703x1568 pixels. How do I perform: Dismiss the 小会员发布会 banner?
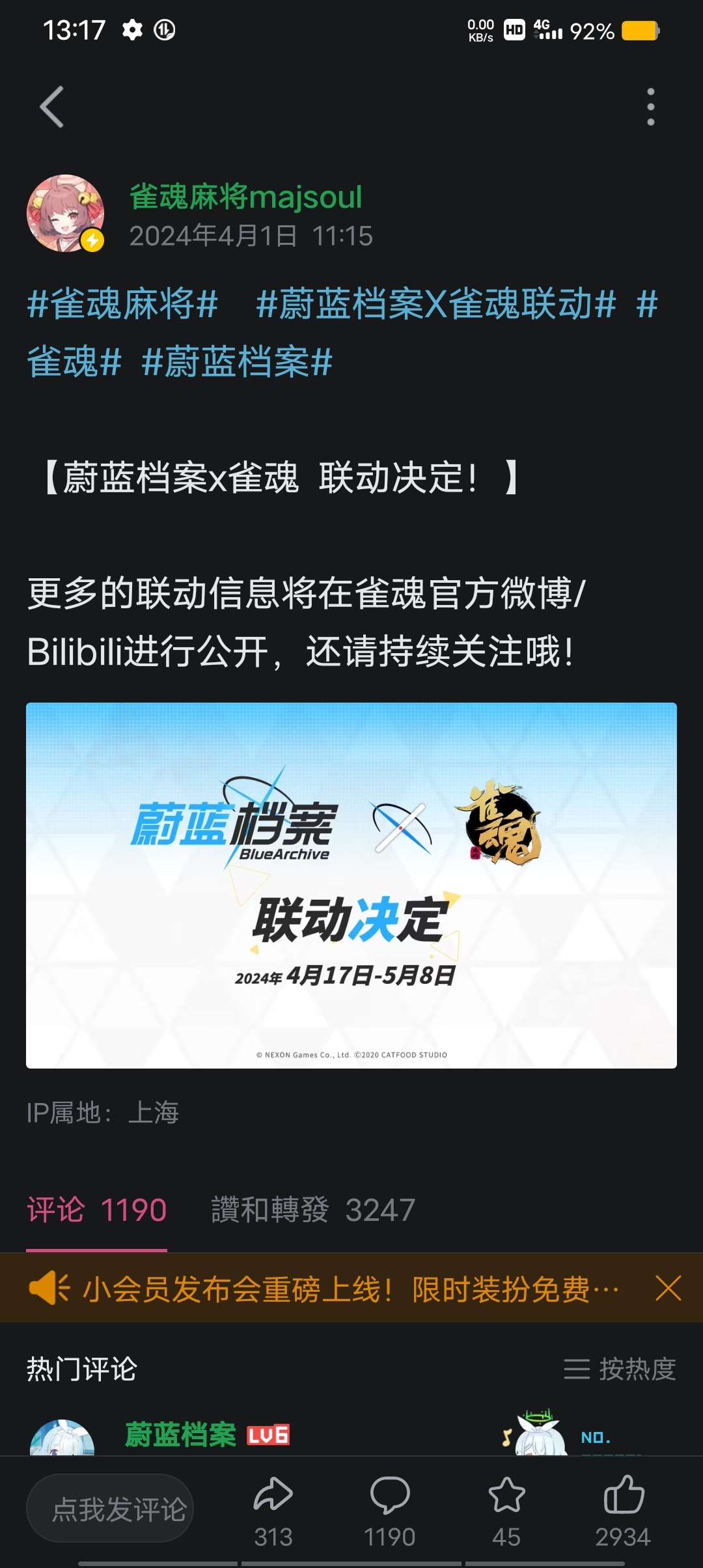tap(668, 1289)
